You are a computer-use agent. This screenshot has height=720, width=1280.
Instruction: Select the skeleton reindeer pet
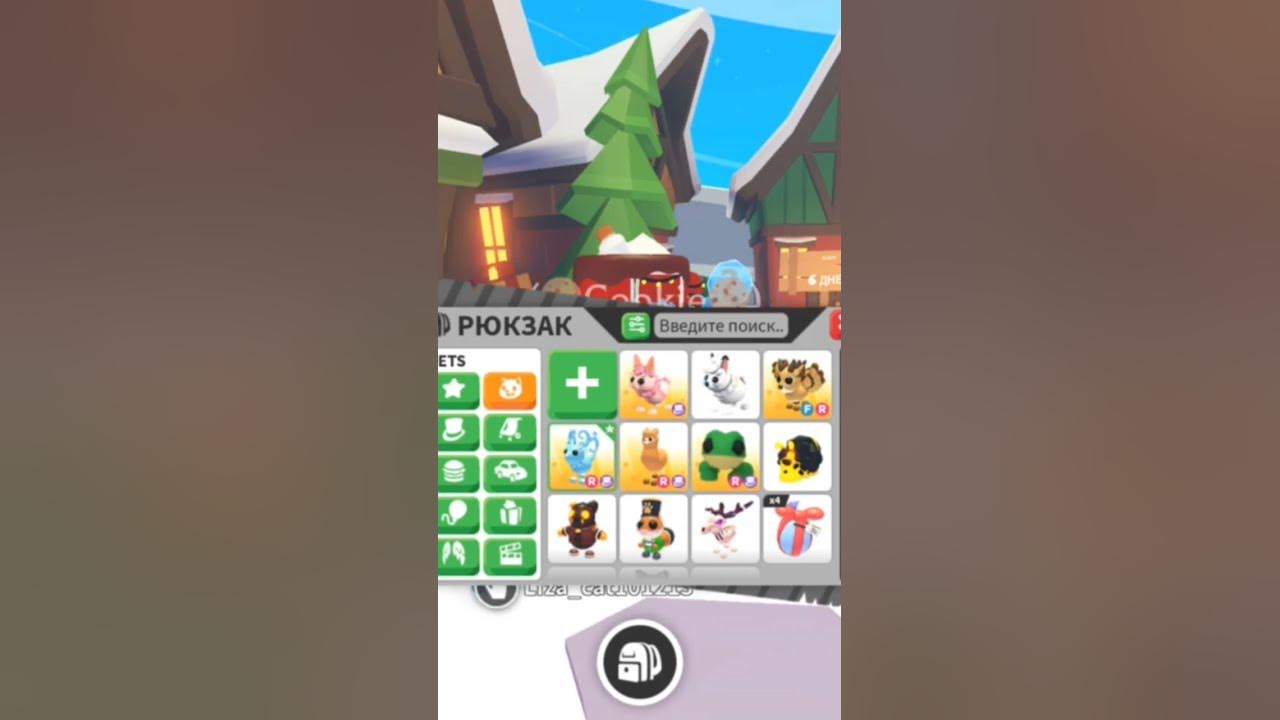(725, 528)
